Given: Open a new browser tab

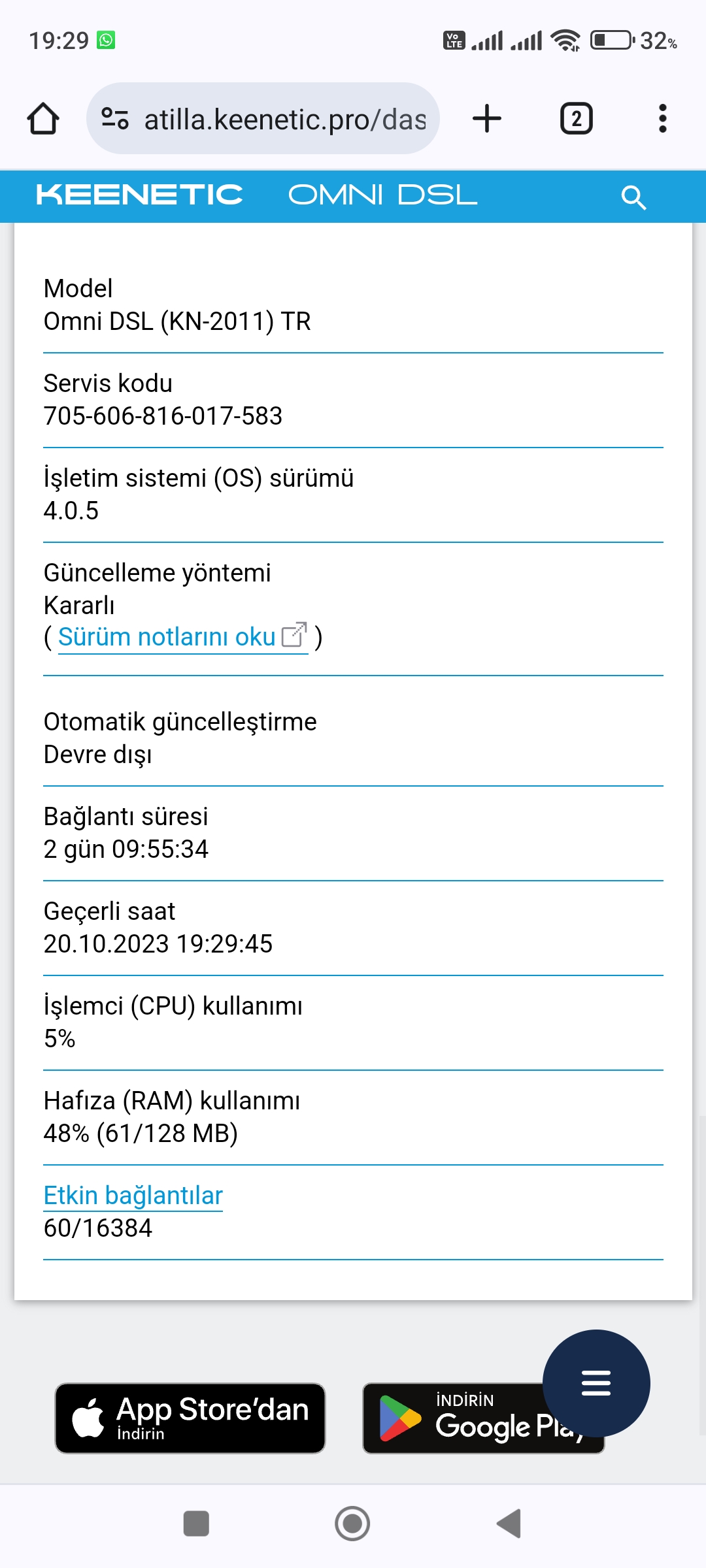Looking at the screenshot, I should click(487, 118).
